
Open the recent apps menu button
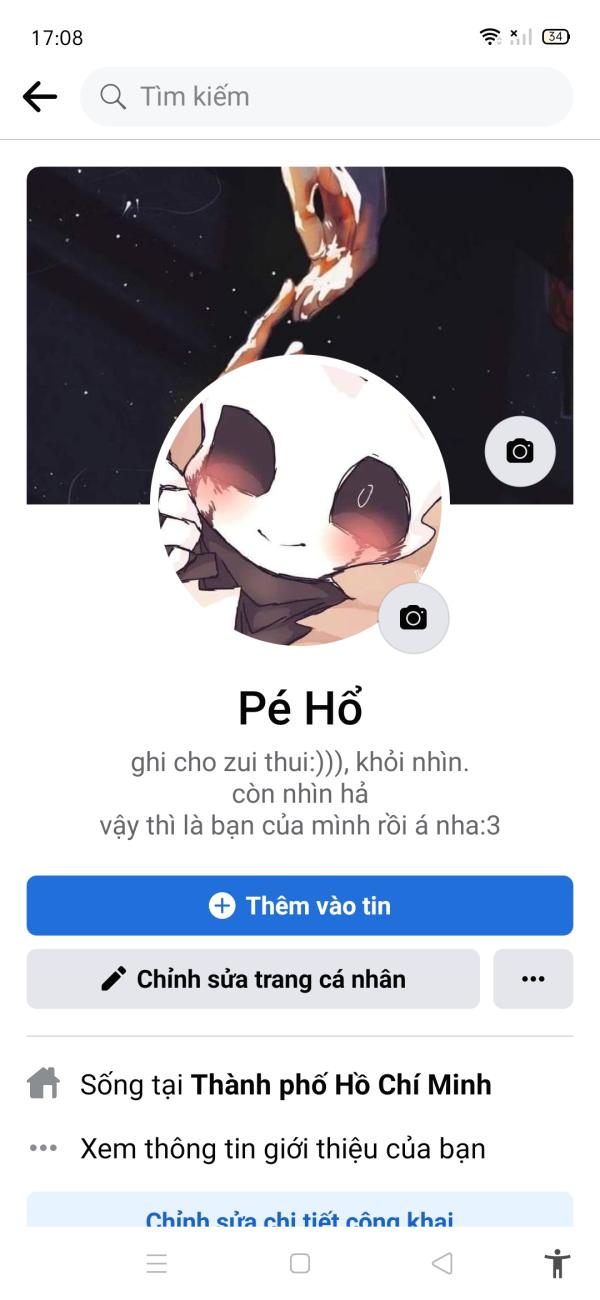157,1263
